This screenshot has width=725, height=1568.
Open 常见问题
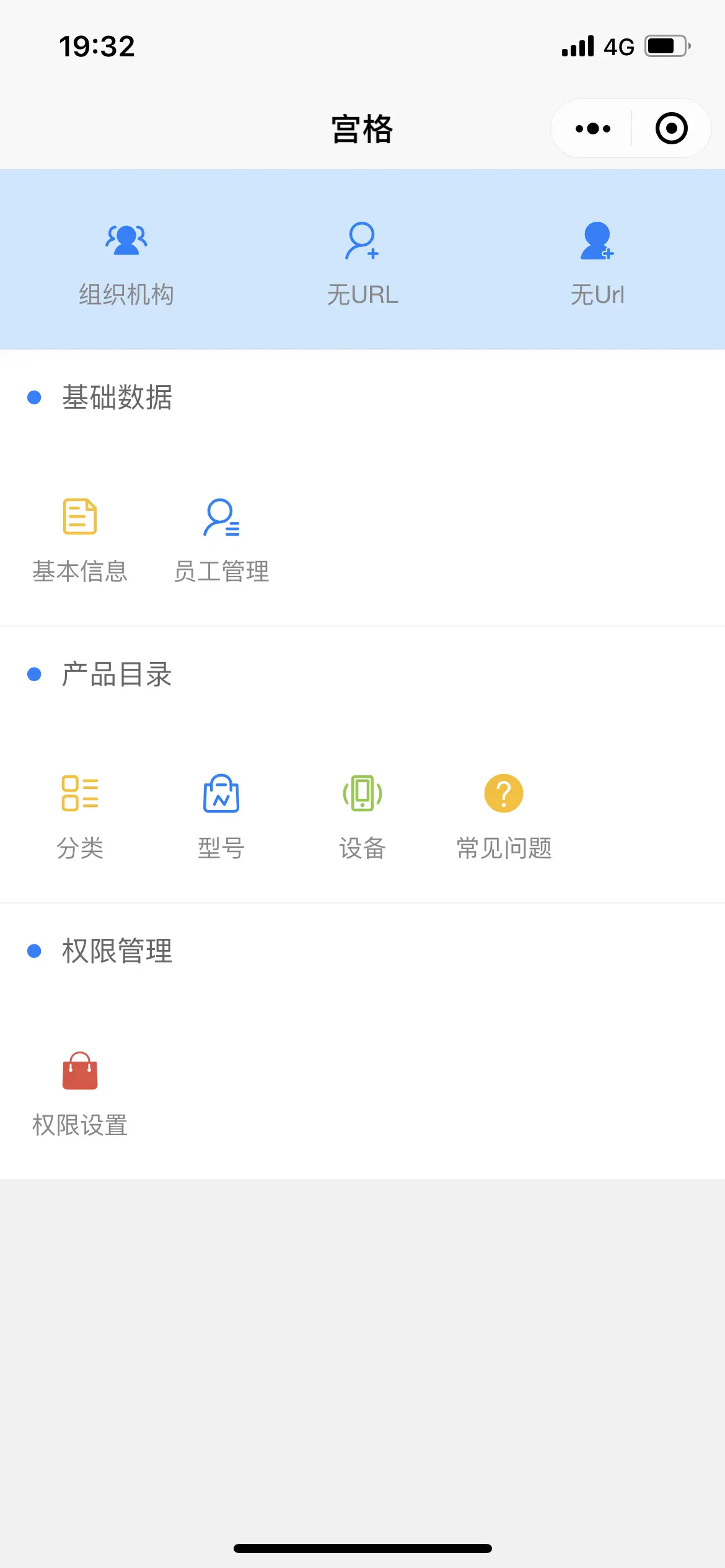click(x=504, y=817)
